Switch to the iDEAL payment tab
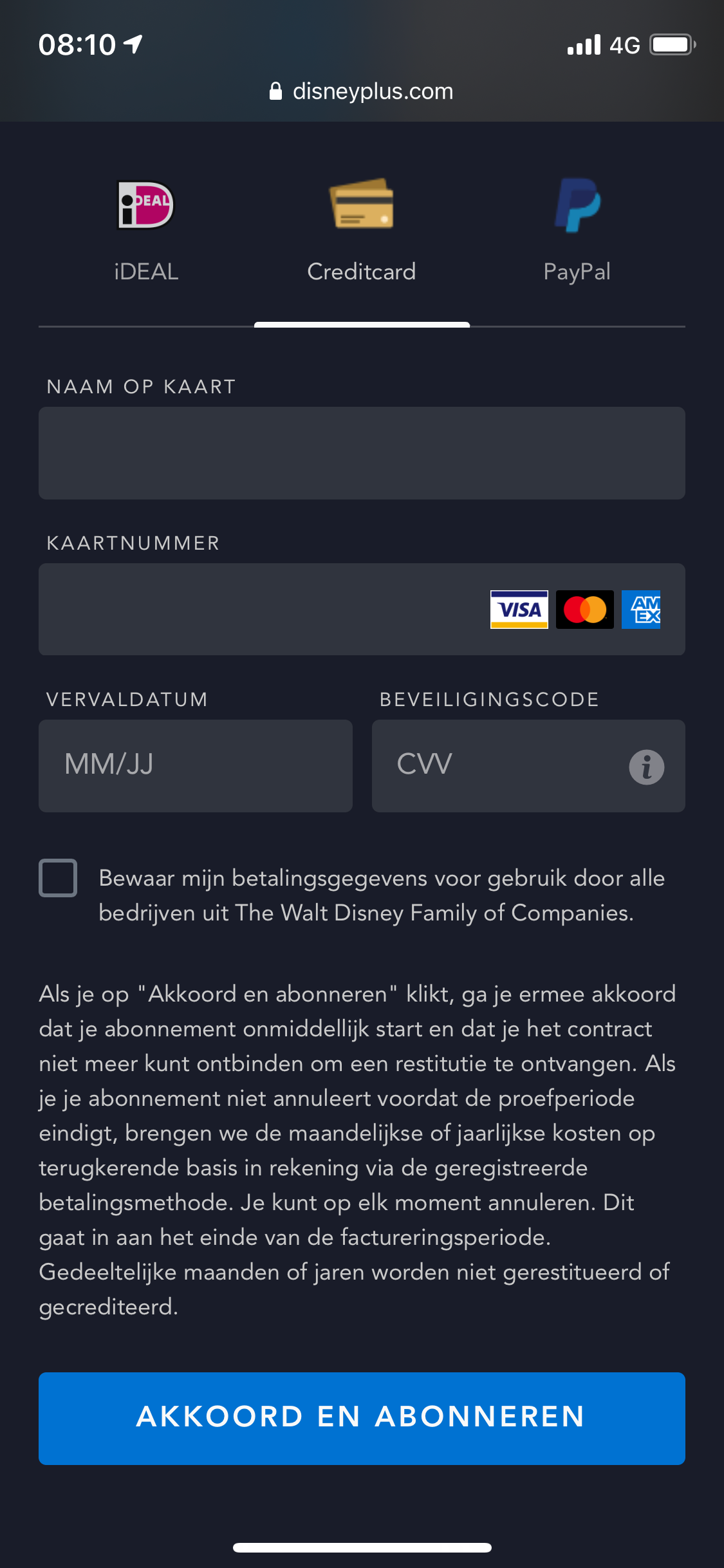This screenshot has height=1568, width=724. [146, 232]
